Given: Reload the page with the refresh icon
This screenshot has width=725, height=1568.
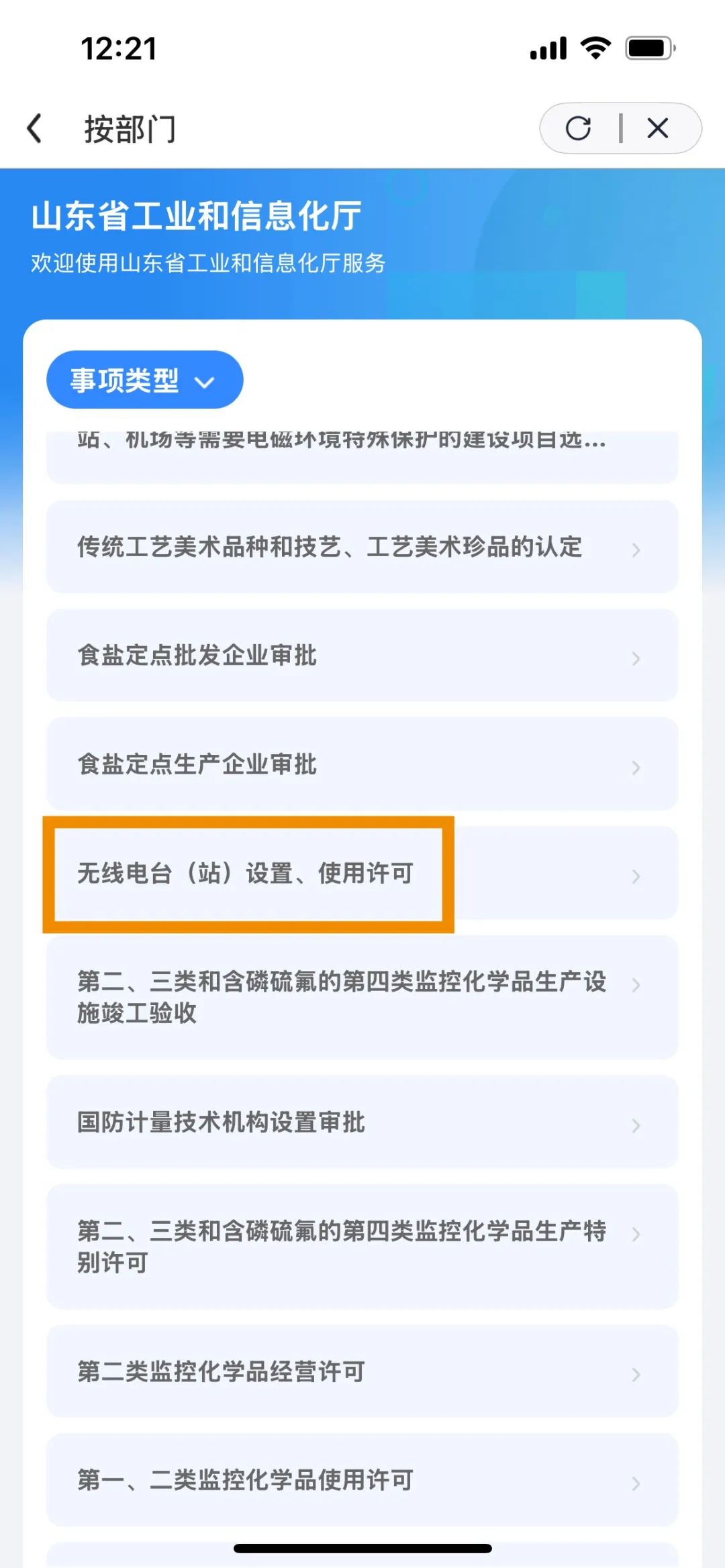Looking at the screenshot, I should point(578,128).
